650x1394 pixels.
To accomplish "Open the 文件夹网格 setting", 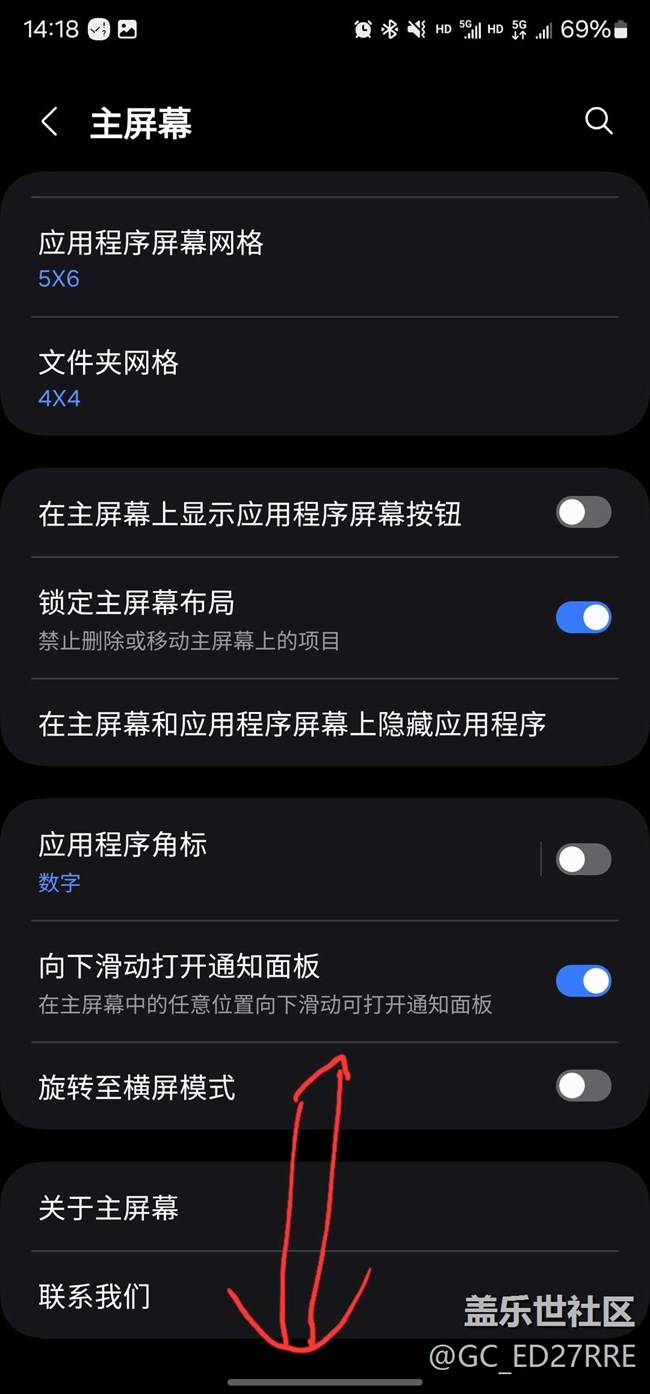I will [325, 378].
